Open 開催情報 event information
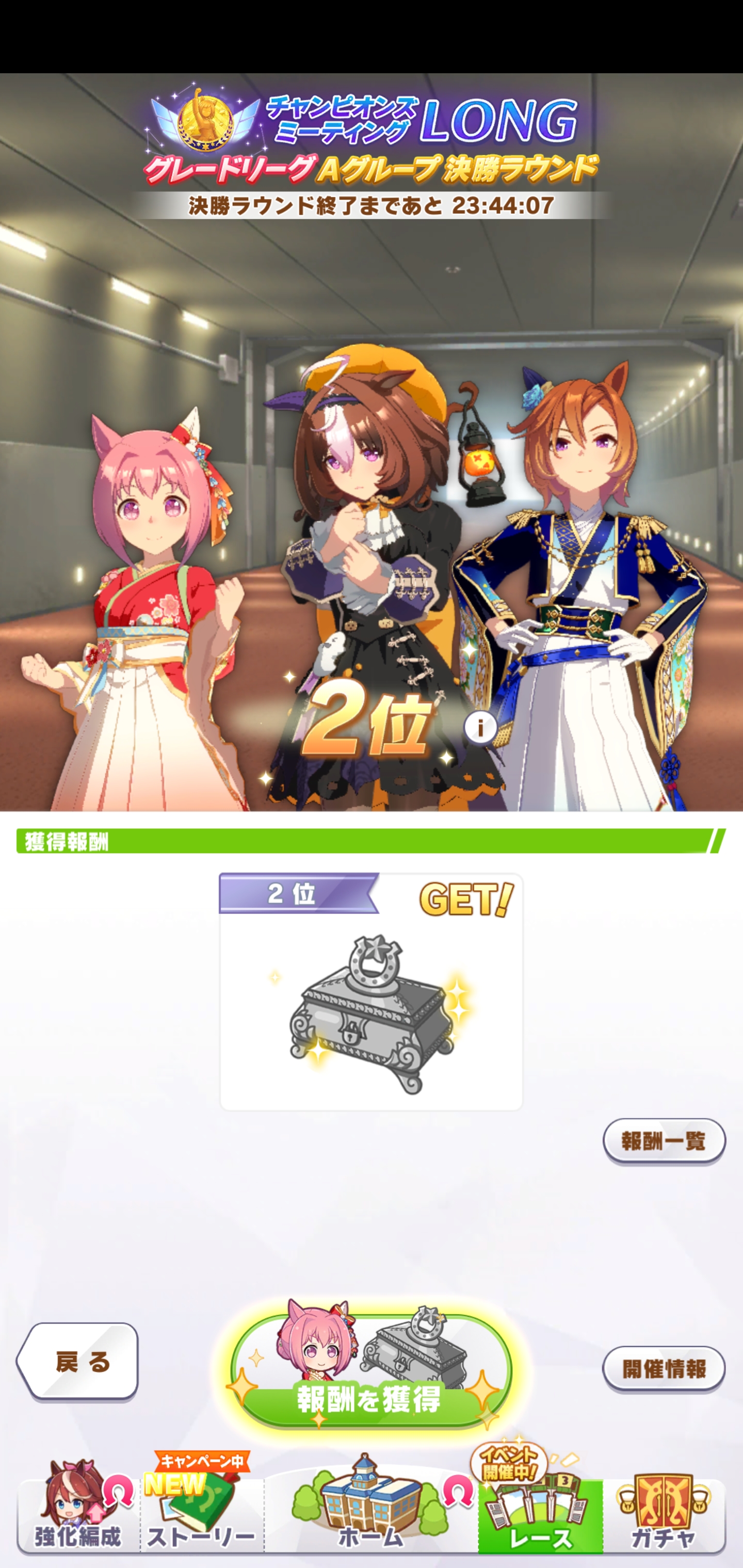 click(x=663, y=1369)
